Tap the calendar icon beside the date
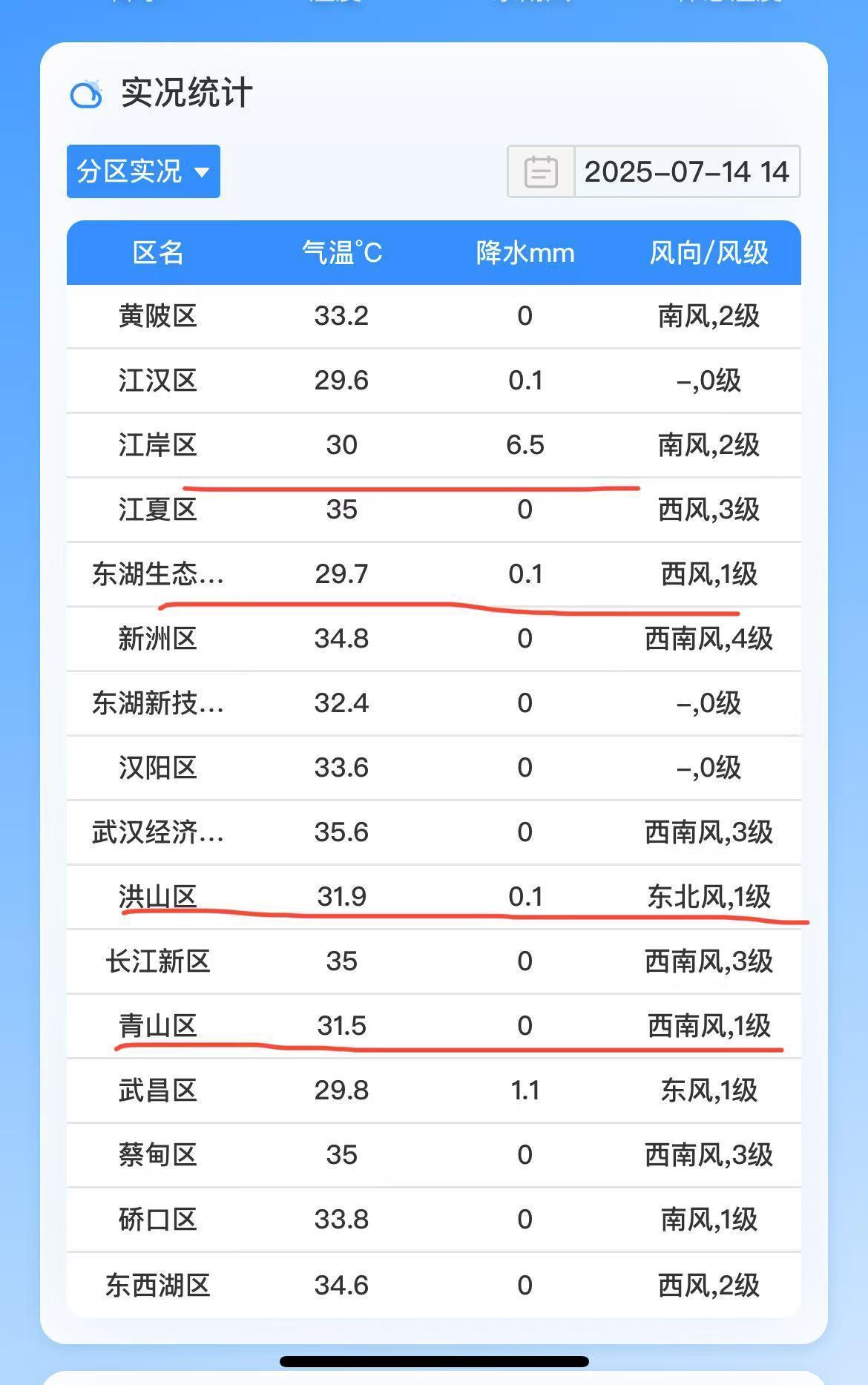868x1385 pixels. pos(541,172)
